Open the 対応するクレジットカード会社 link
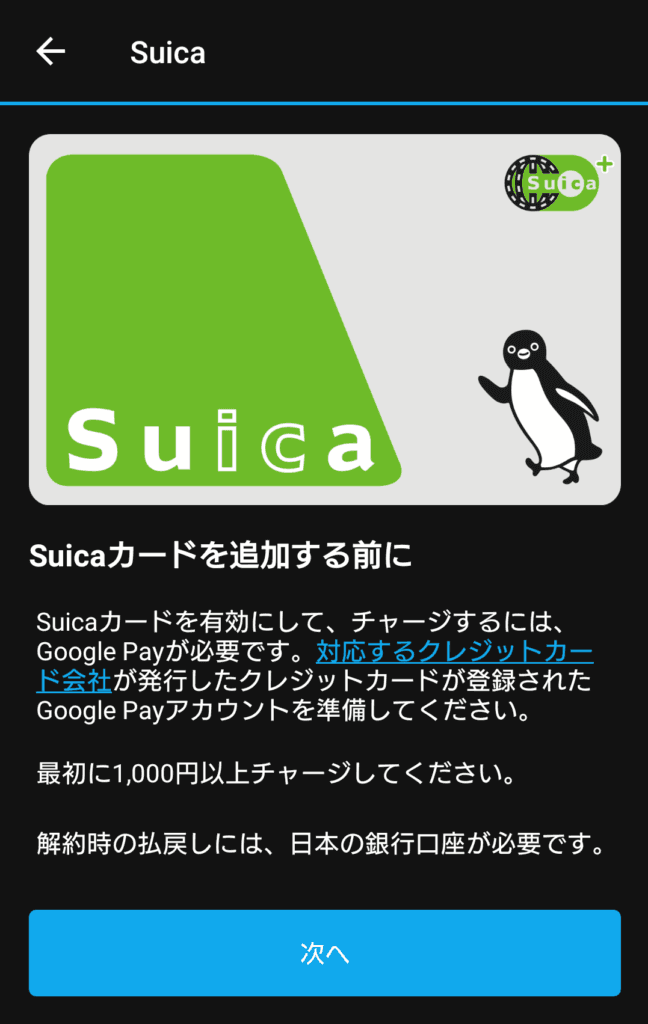Image resolution: width=648 pixels, height=1024 pixels. [x=454, y=653]
